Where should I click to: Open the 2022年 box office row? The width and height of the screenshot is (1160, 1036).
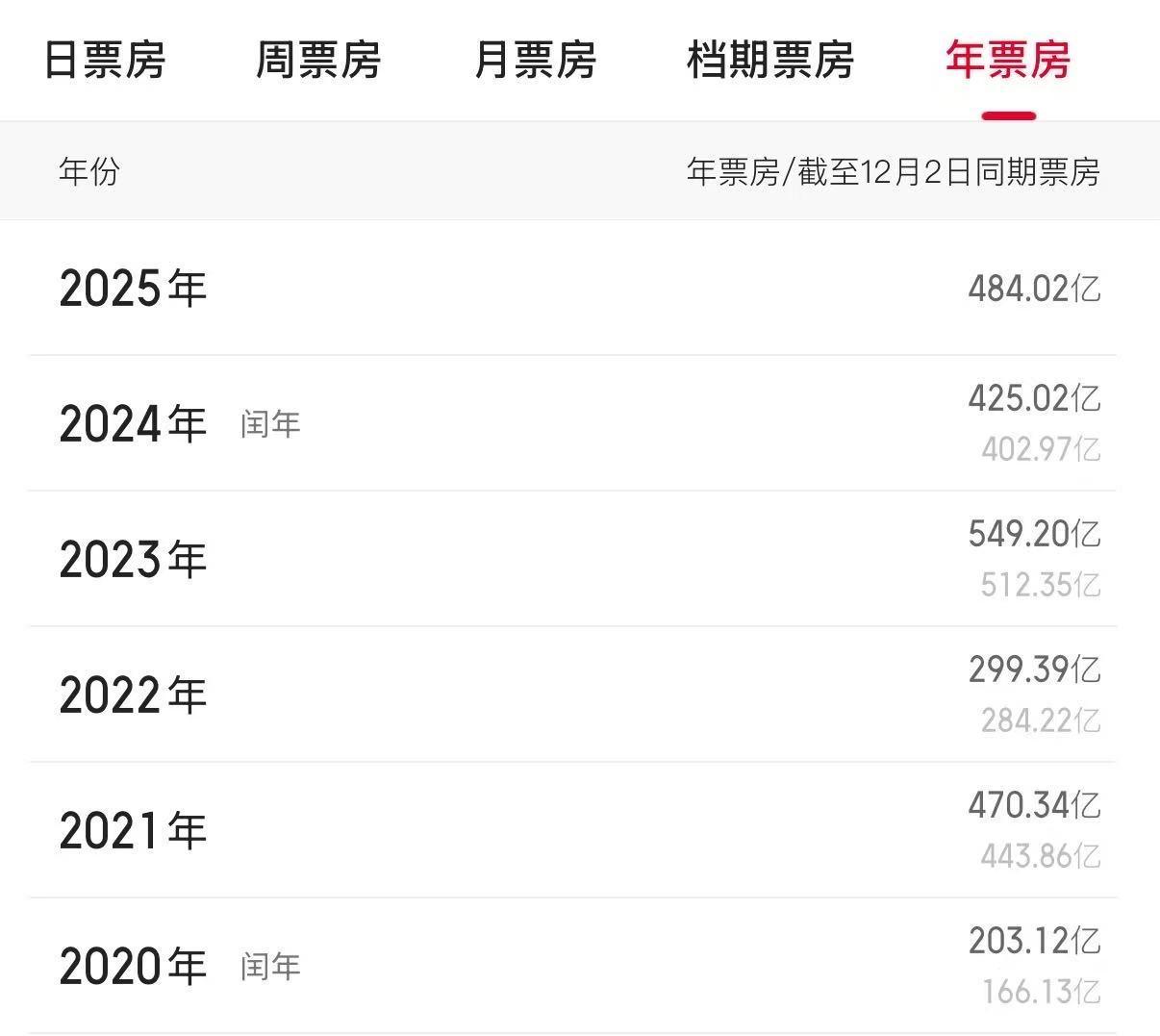(x=577, y=695)
